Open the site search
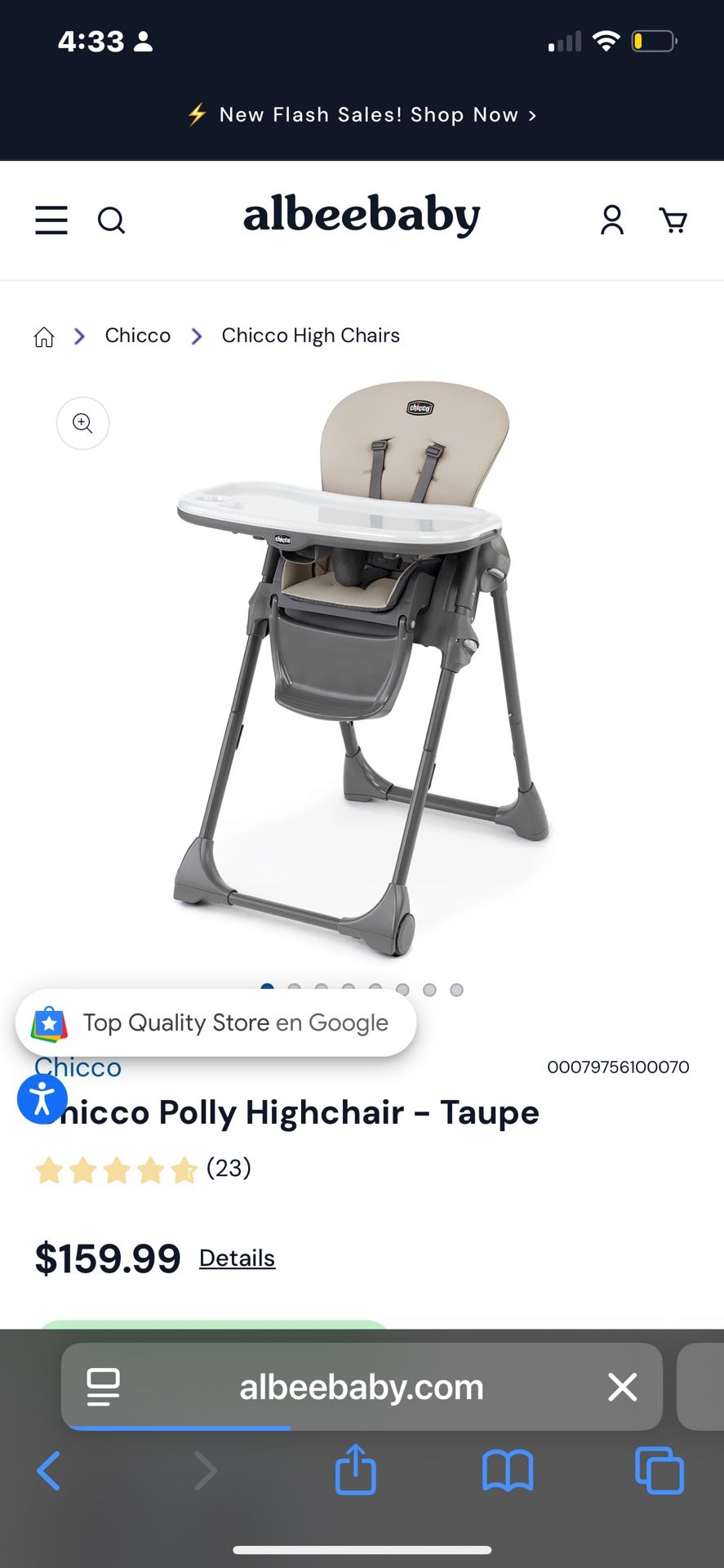Viewport: 724px width, 1568px height. coord(111,220)
